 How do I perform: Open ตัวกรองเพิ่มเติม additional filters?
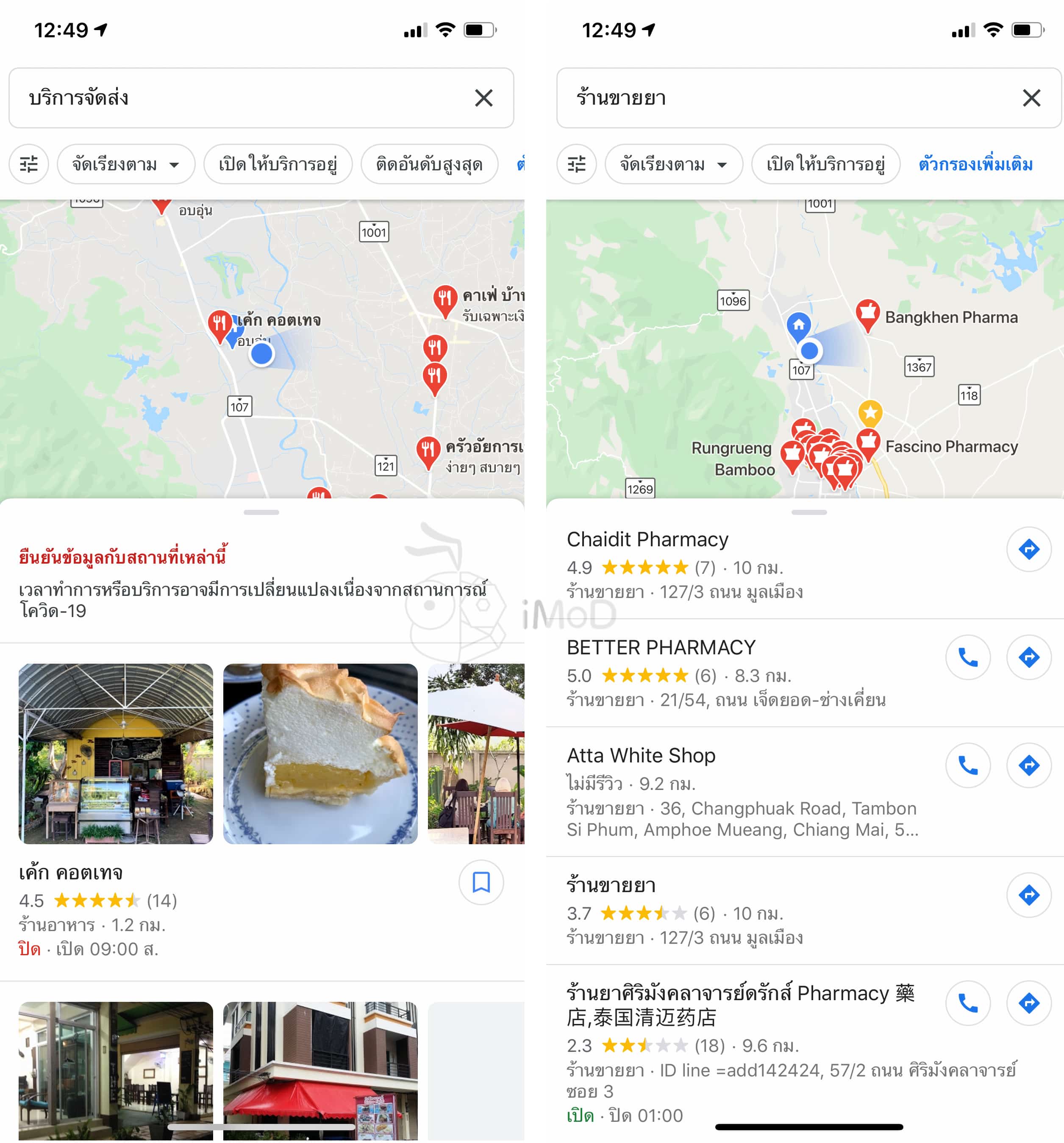(973, 164)
